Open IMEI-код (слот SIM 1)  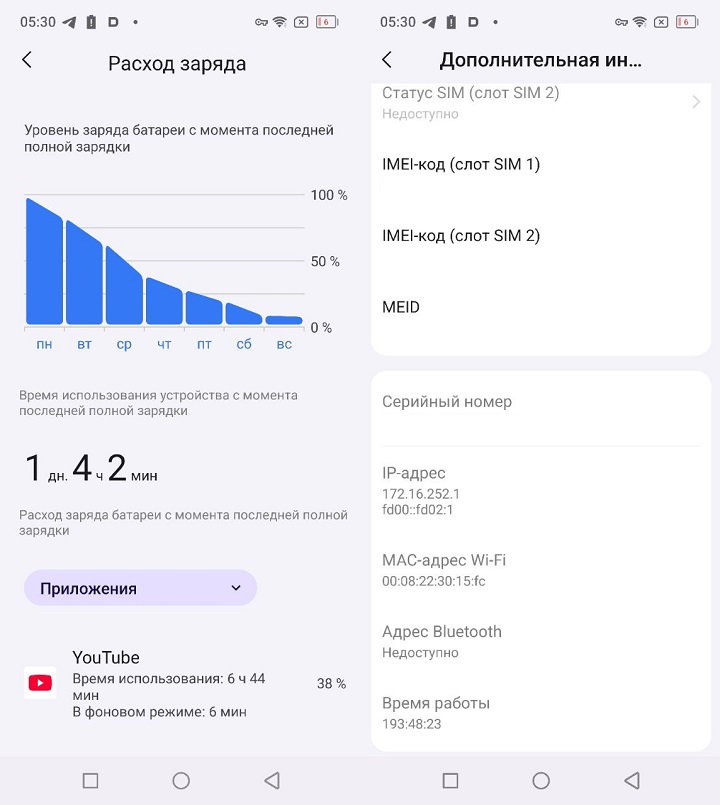pos(540,165)
